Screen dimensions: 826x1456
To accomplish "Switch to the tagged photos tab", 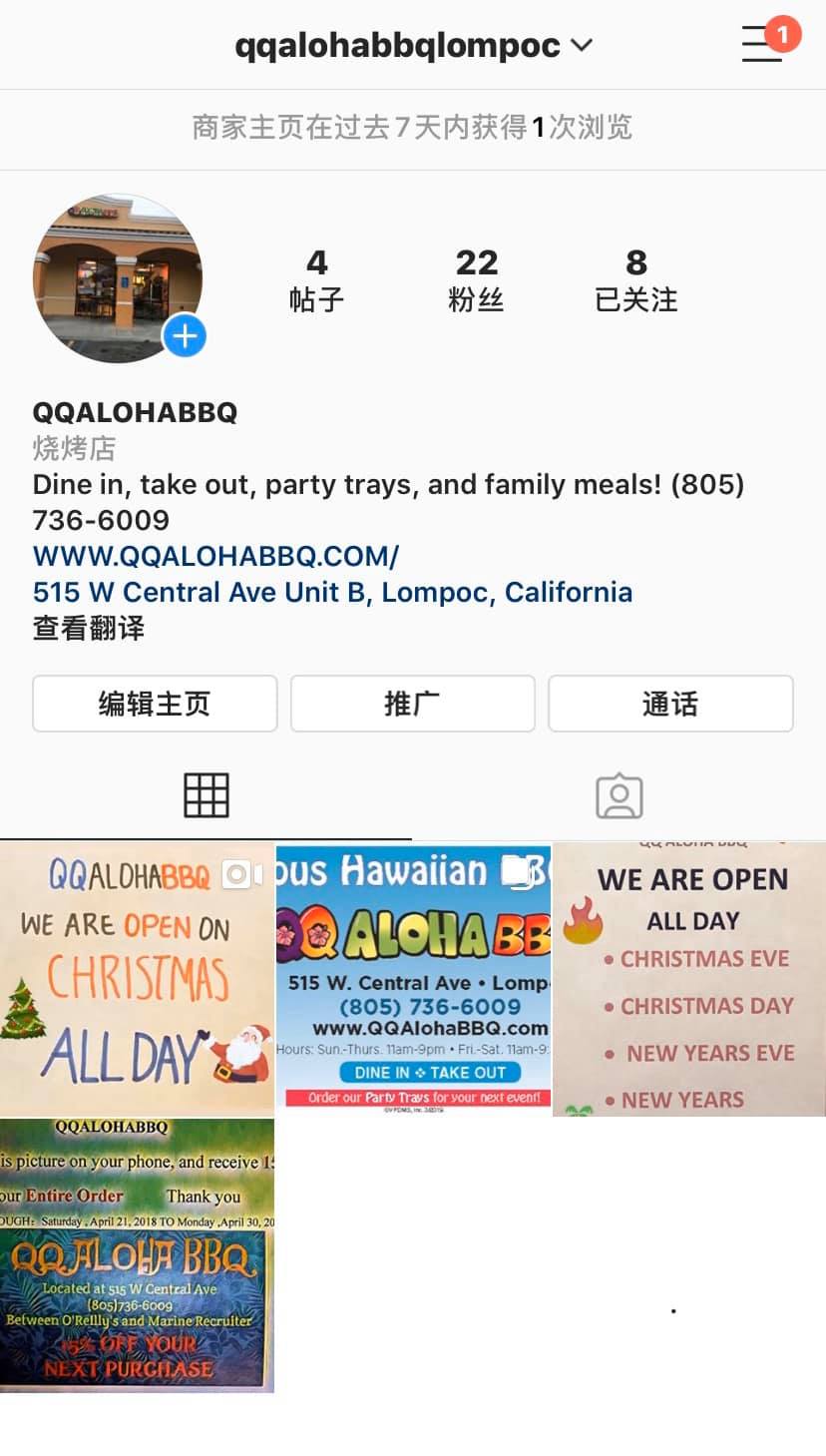I will click(x=619, y=795).
